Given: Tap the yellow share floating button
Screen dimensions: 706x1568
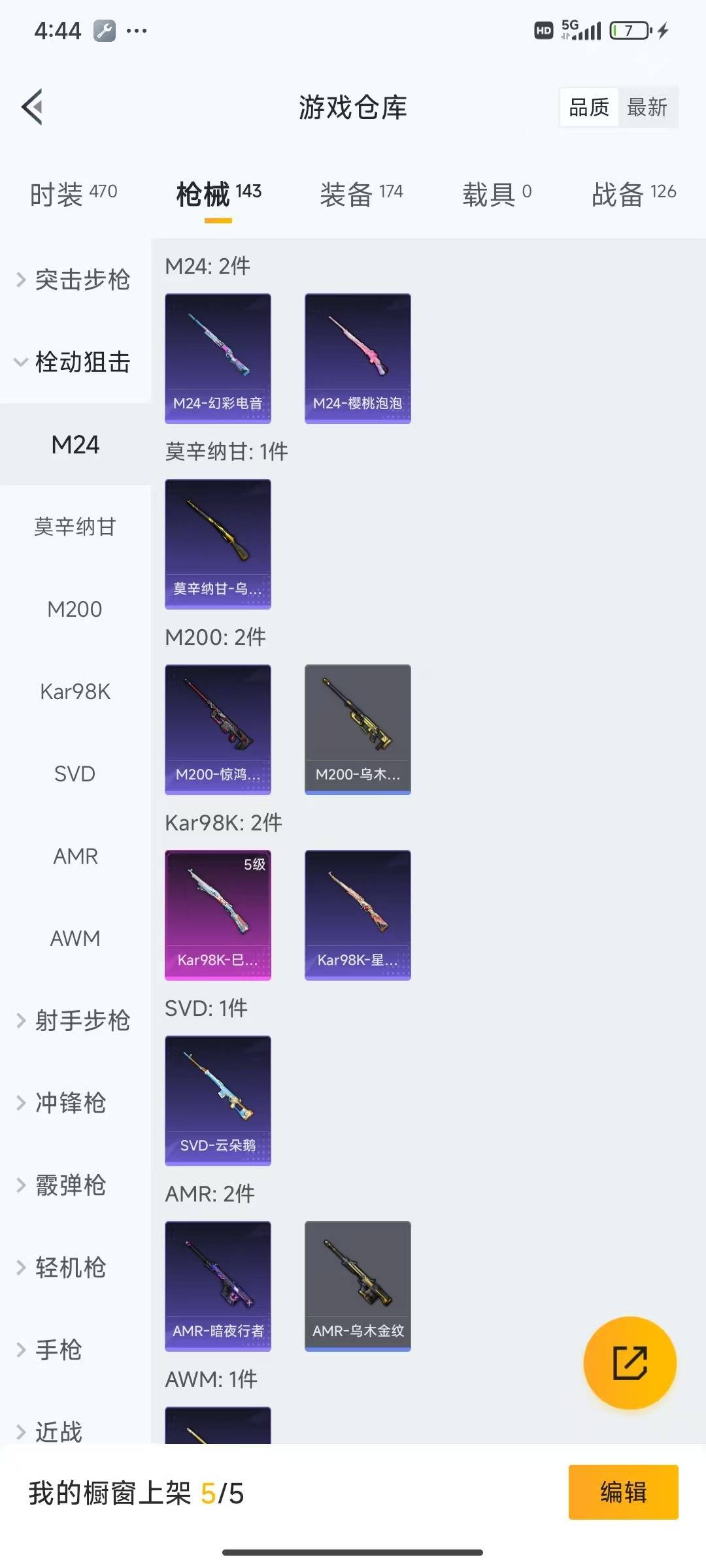Looking at the screenshot, I should [630, 1363].
